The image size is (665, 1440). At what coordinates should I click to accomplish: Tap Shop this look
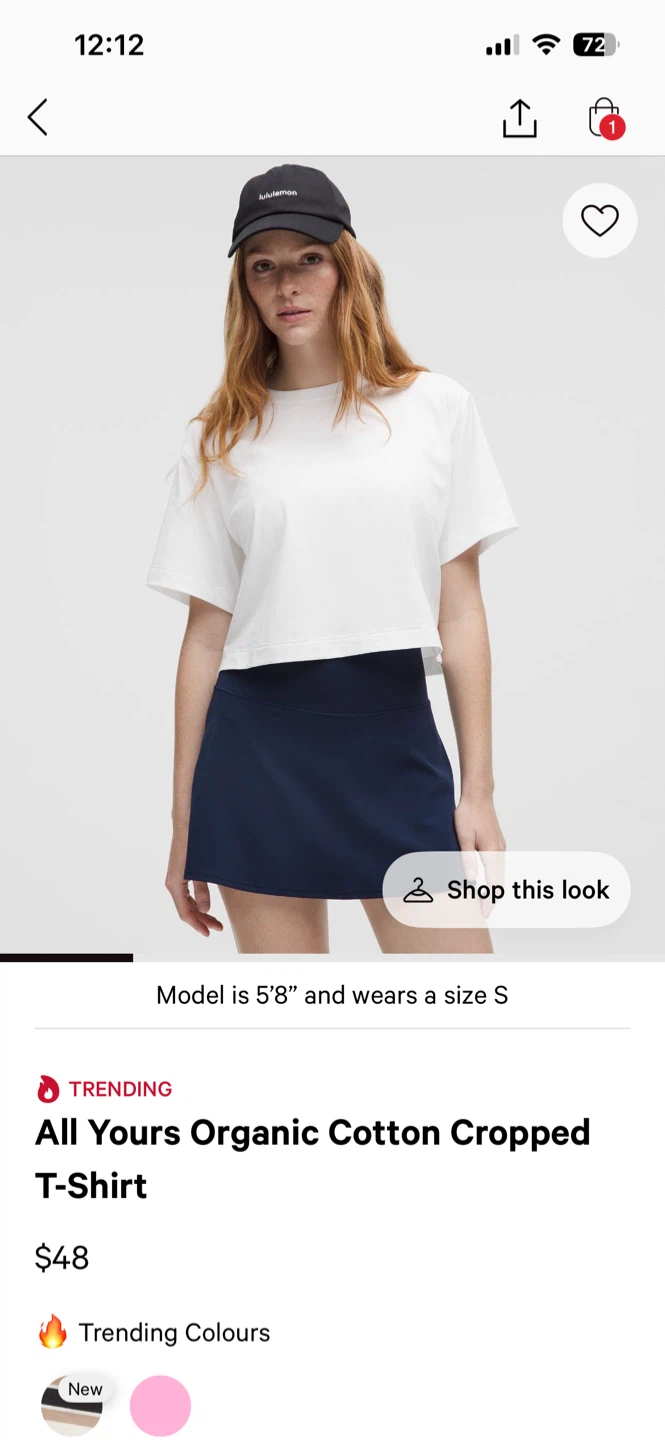(x=506, y=889)
